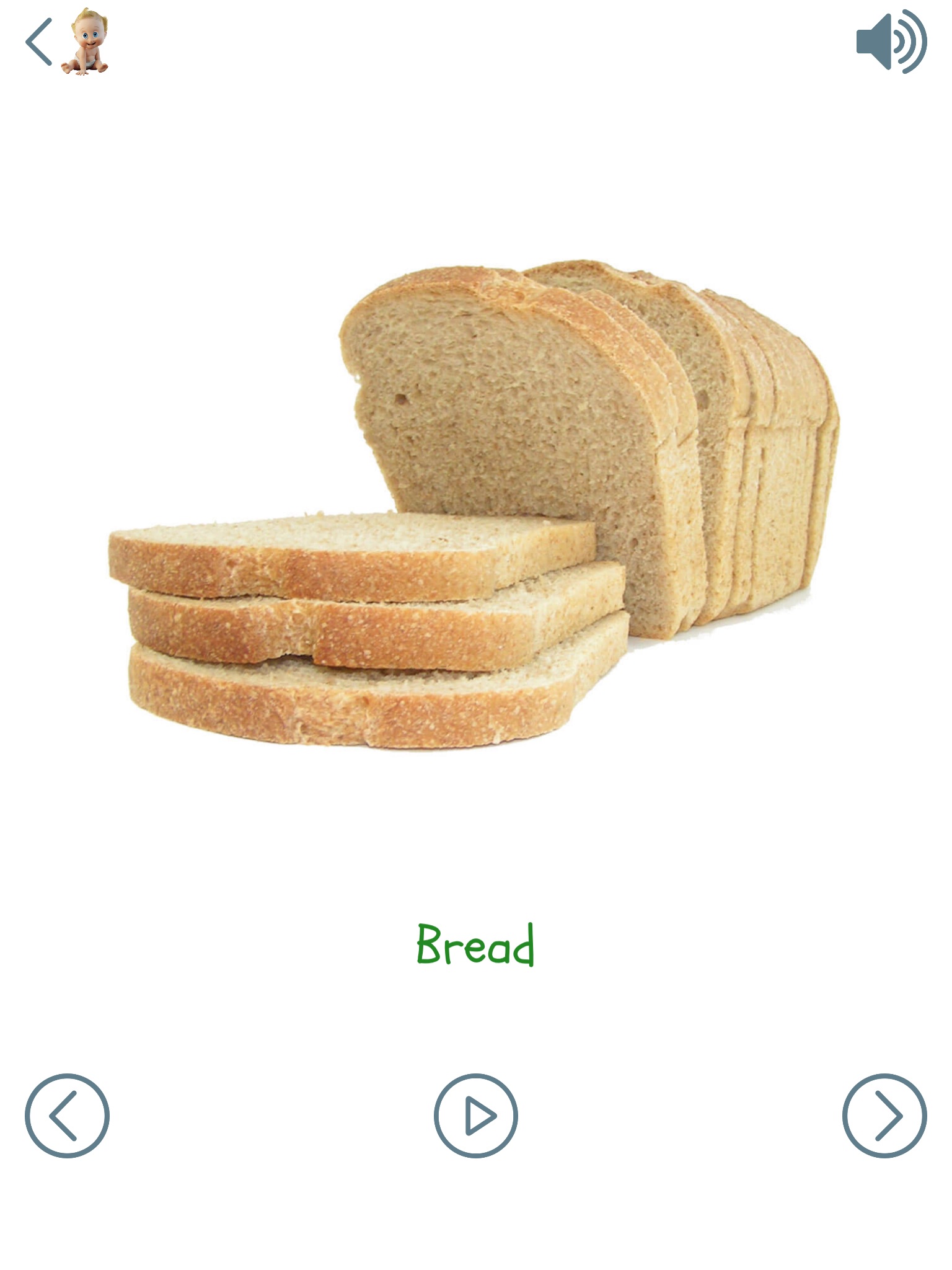Go back using the top-left arrow
Viewport: 952px width, 1270px height.
[x=39, y=42]
